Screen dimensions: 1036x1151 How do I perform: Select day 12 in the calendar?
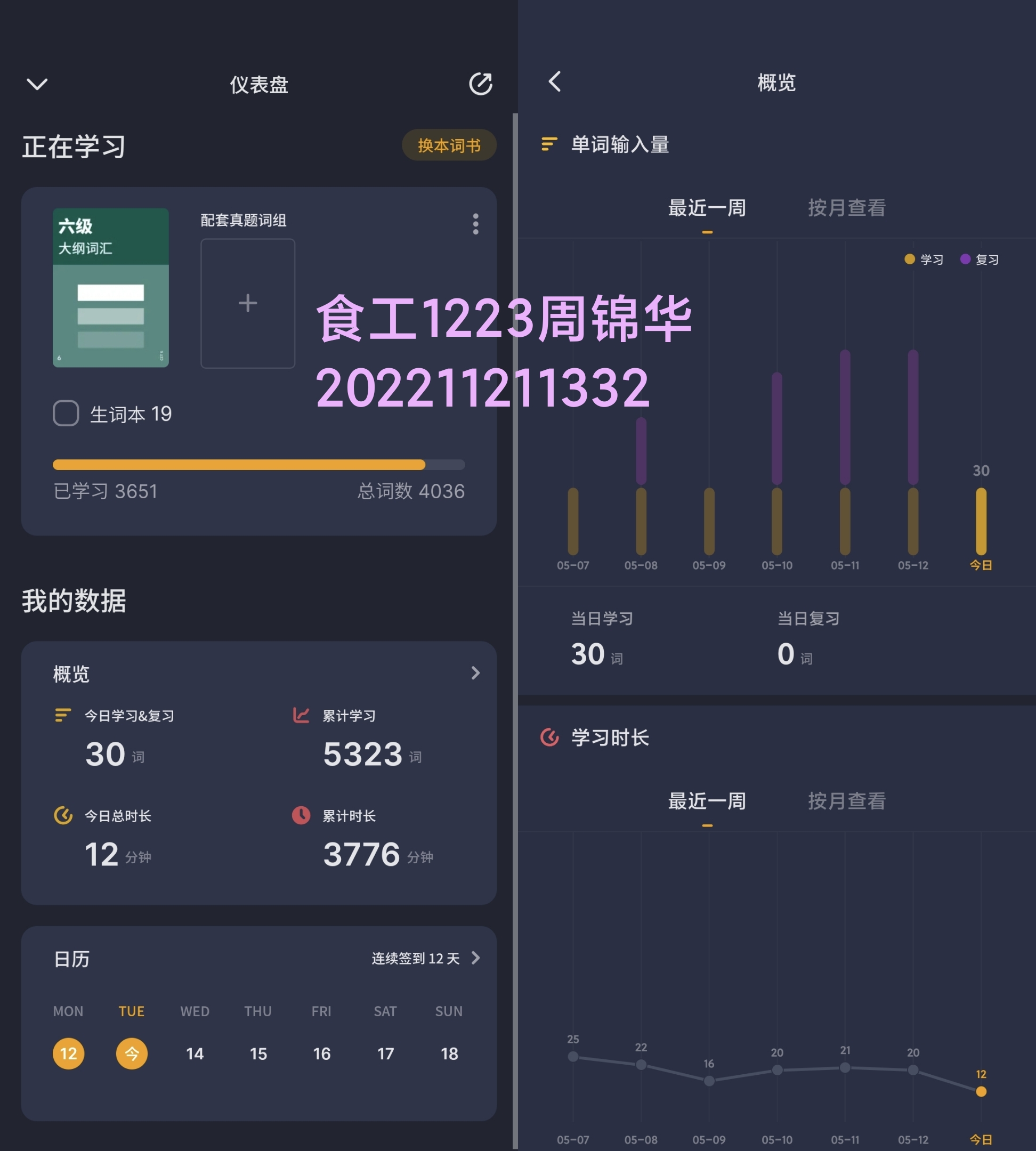pyautogui.click(x=68, y=1053)
